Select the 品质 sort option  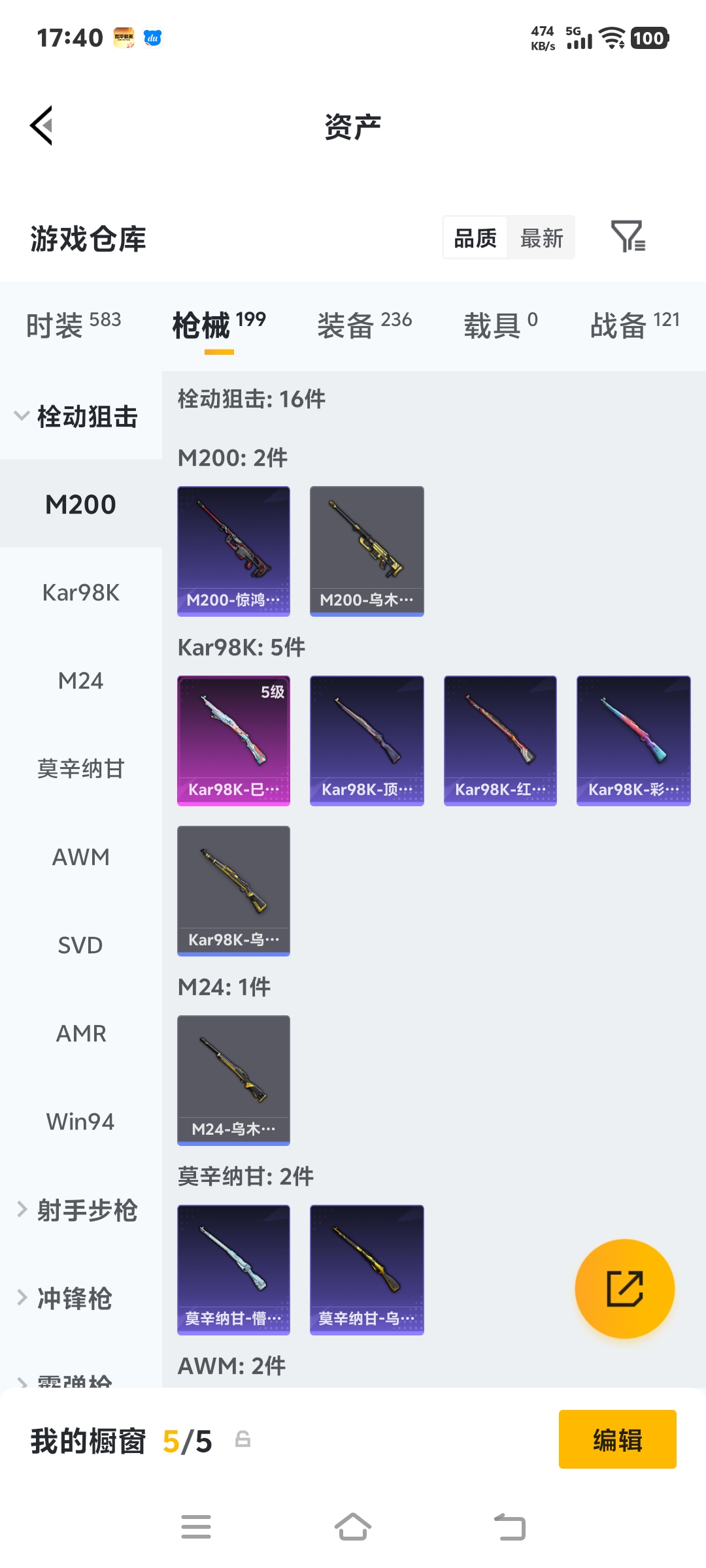475,238
